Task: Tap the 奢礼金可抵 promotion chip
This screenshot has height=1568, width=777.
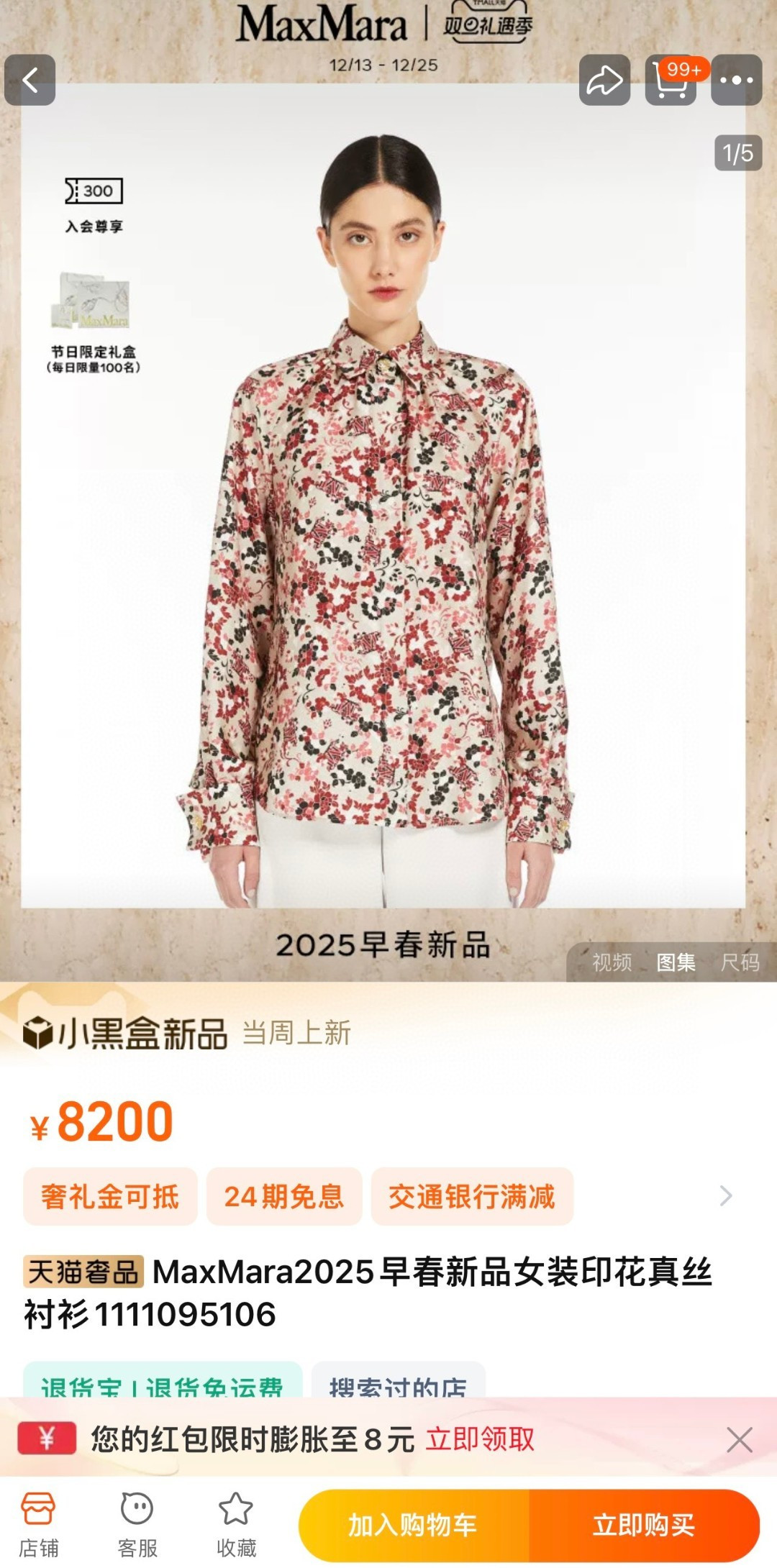Action: [x=110, y=1197]
